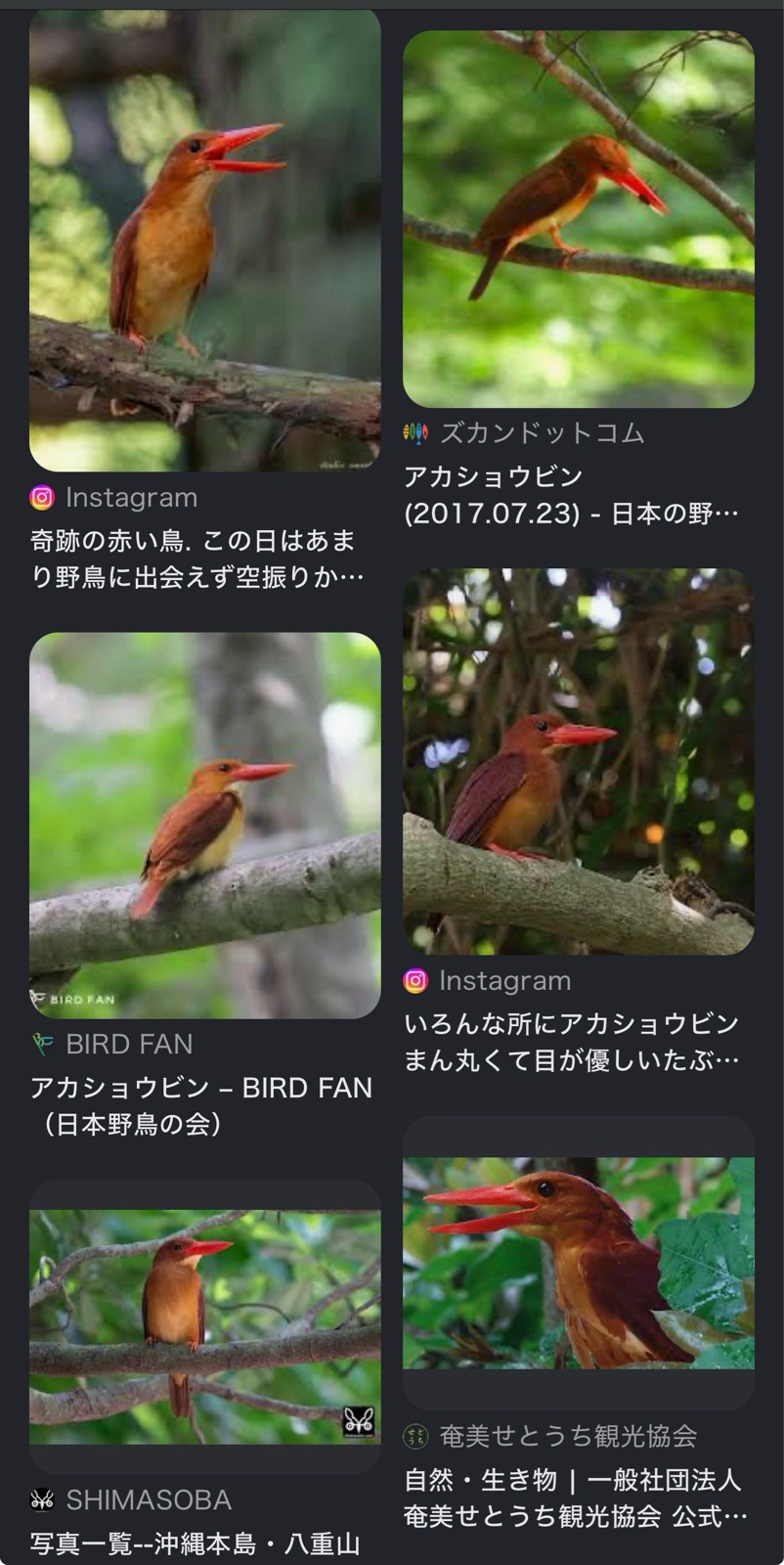The image size is (784, 1565).
Task: Tap the アカショウビン – BIRD FAN title link
Action: point(201,1106)
